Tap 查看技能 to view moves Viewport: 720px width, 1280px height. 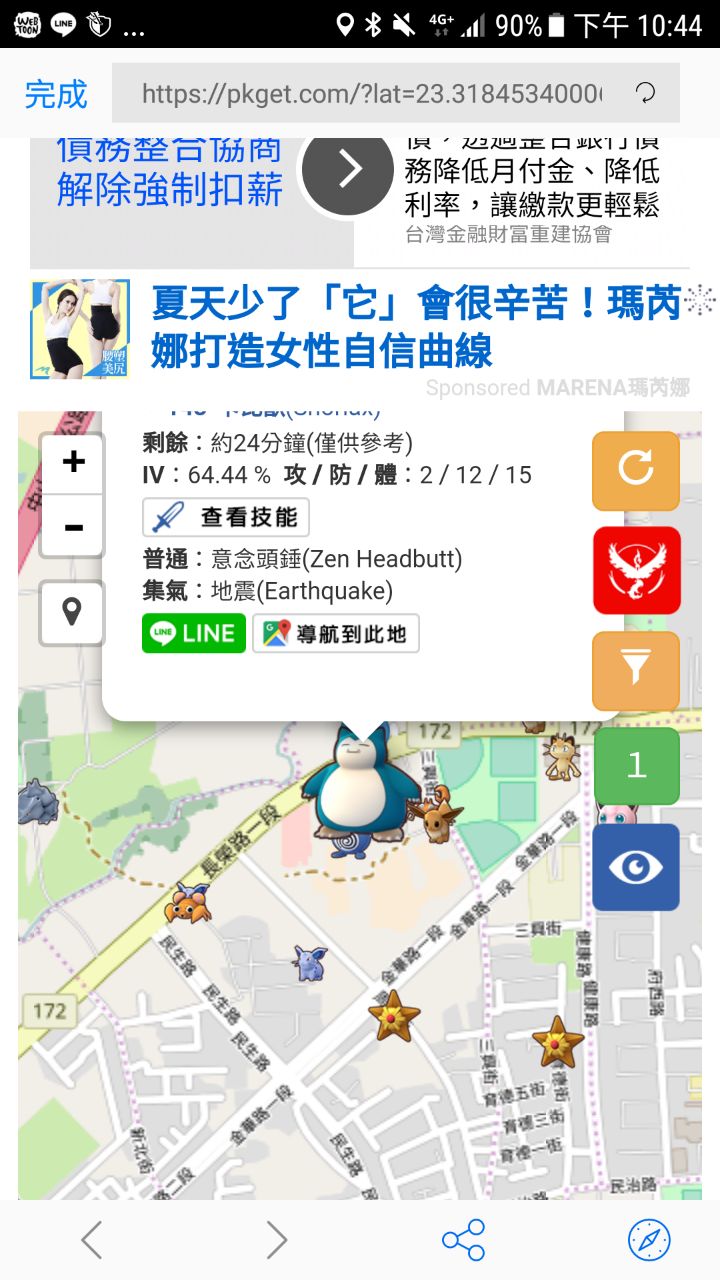pyautogui.click(x=226, y=517)
